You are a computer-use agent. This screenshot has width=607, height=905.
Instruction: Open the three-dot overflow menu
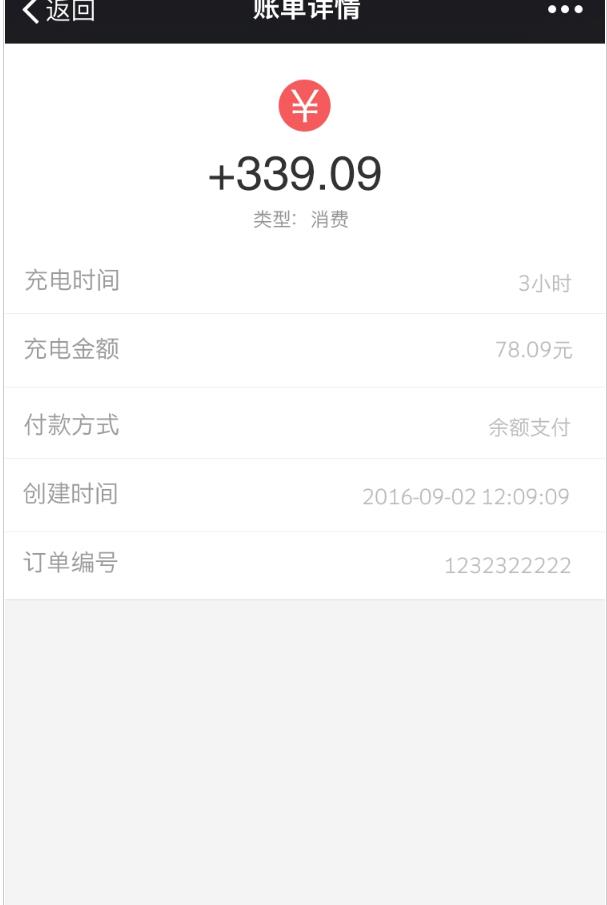(x=565, y=11)
